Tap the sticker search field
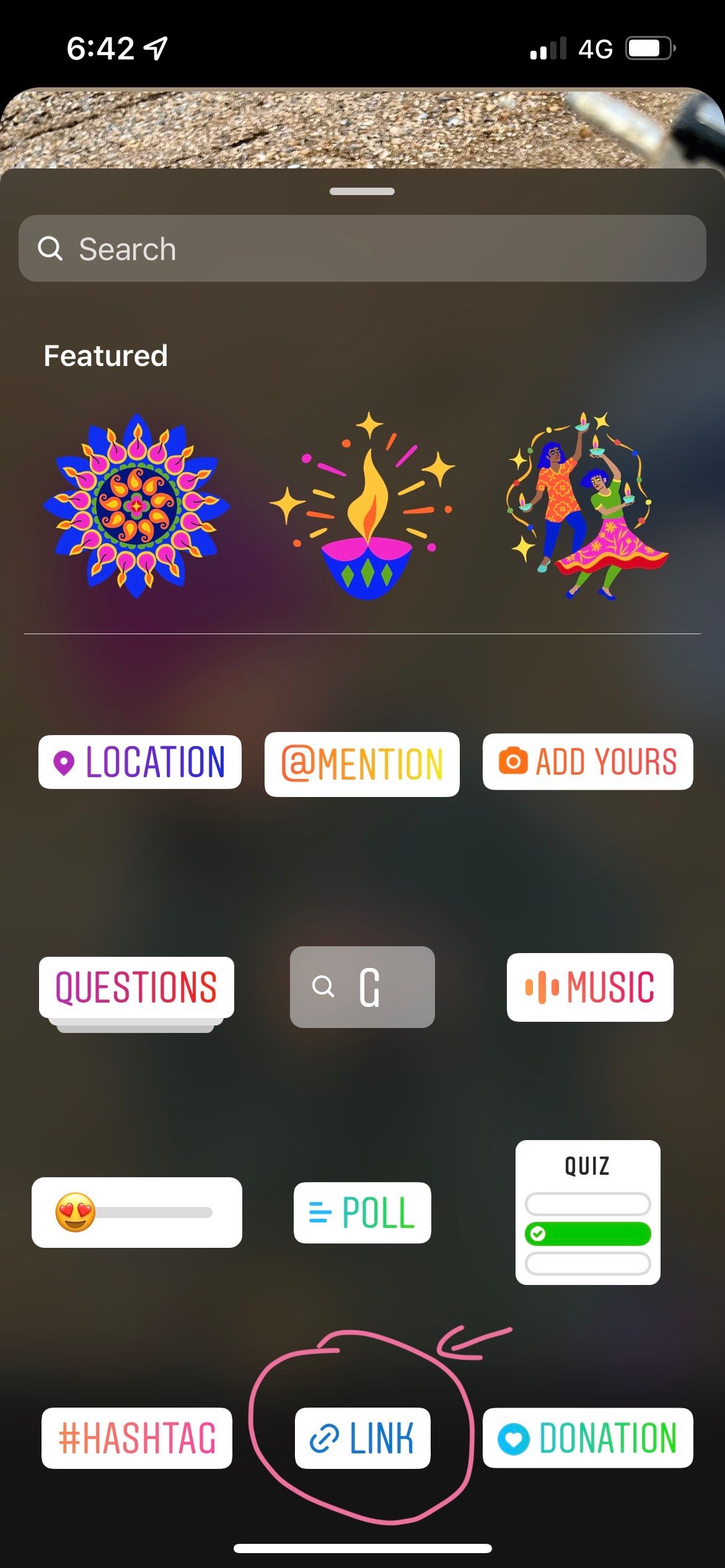 [x=362, y=248]
